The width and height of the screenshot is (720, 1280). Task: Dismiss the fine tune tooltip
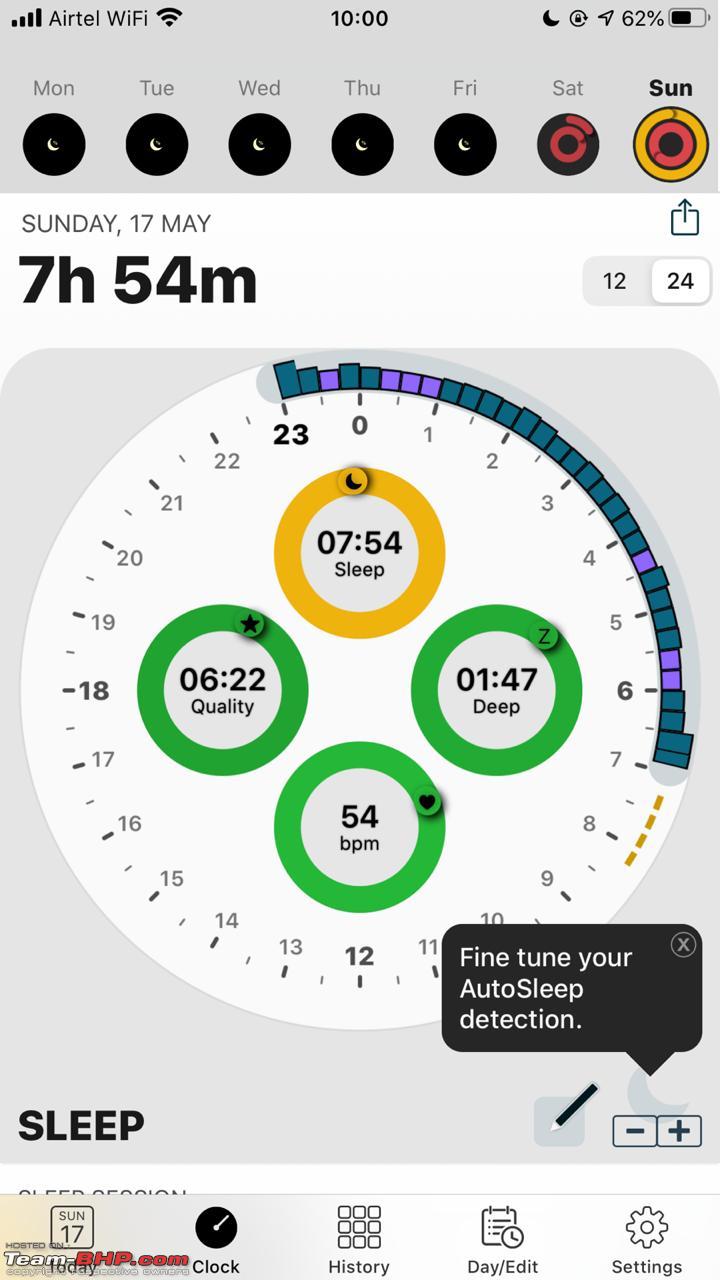683,944
